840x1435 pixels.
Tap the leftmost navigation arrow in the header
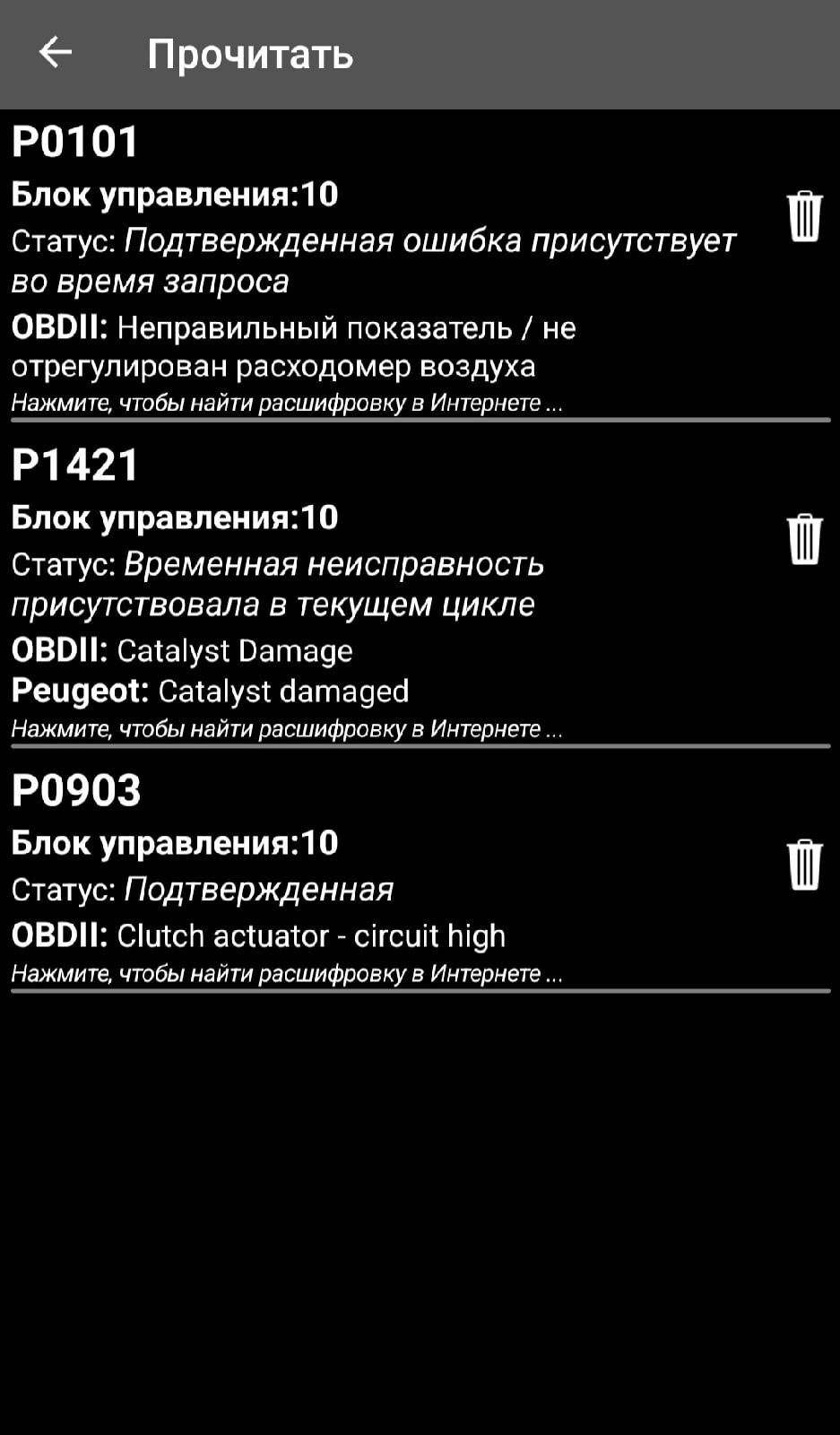(54, 54)
